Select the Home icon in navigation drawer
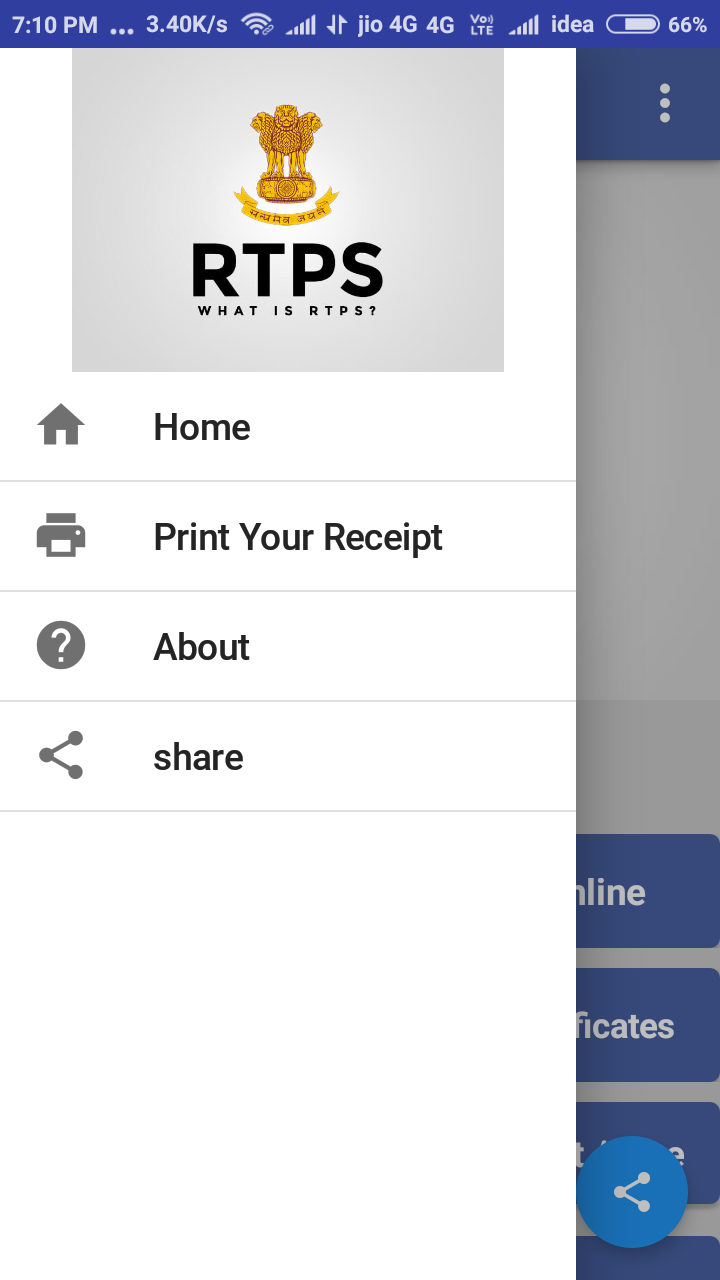 (62, 424)
